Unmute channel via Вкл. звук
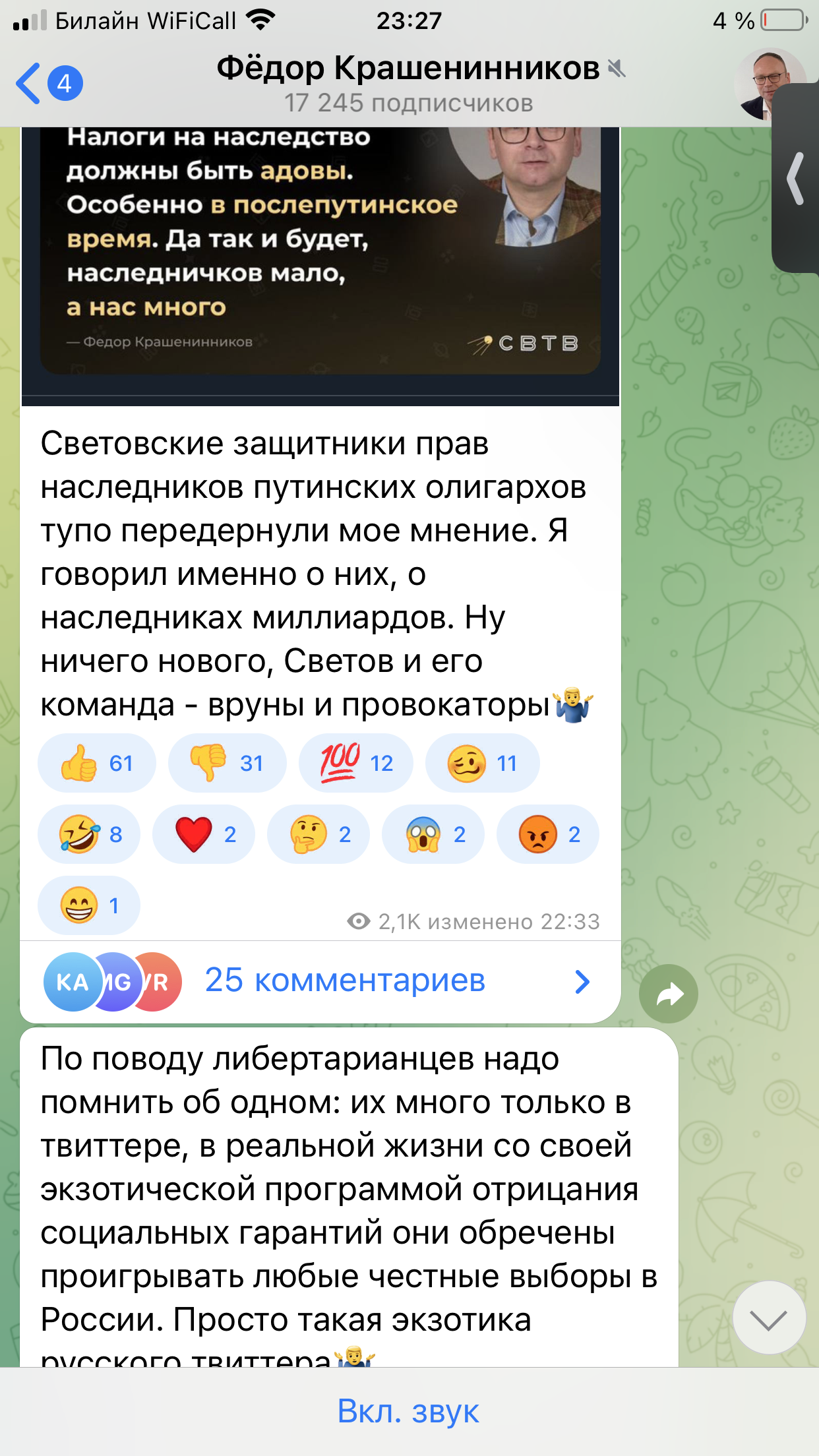 (x=409, y=1411)
